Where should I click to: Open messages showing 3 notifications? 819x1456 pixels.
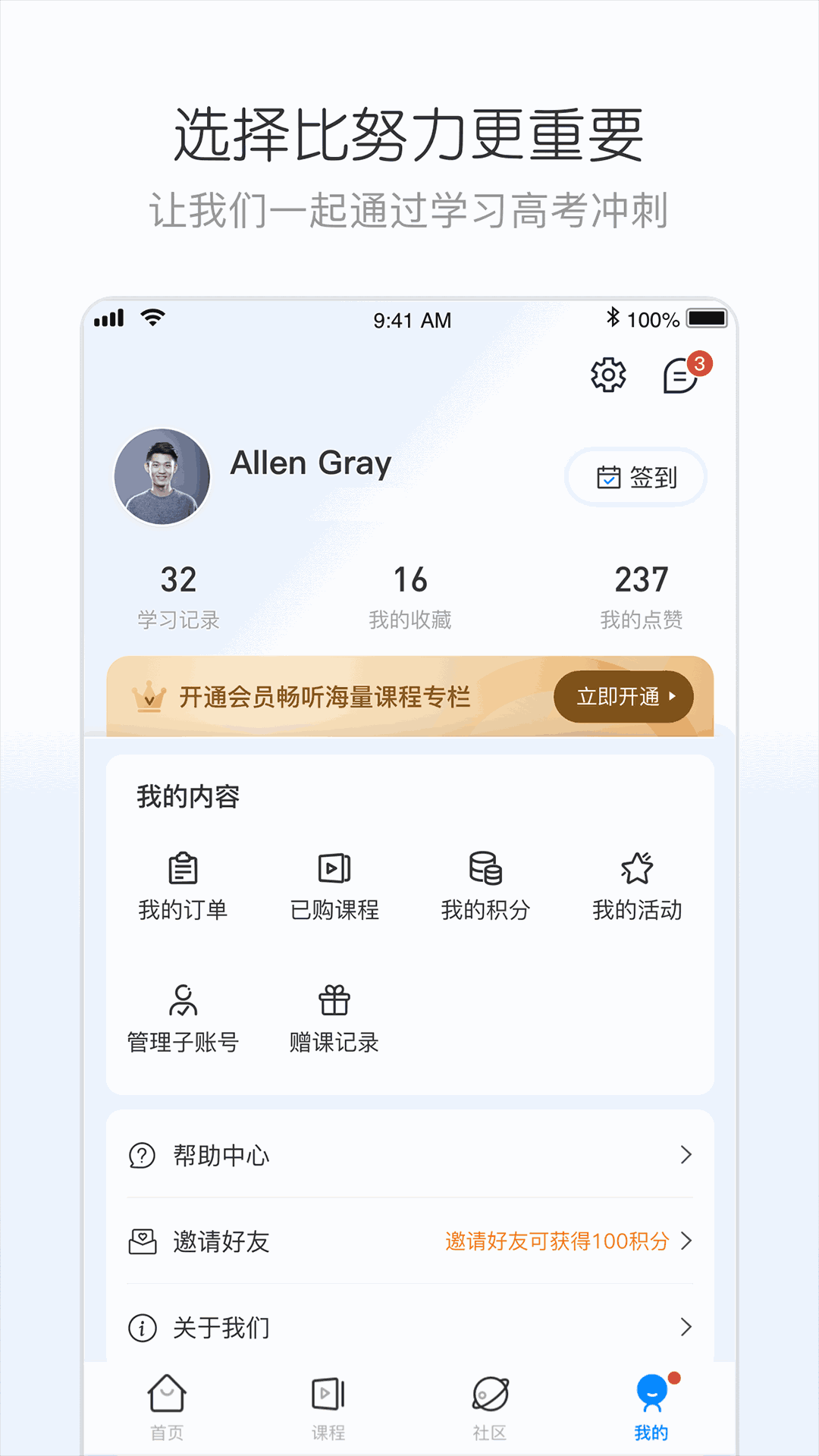pyautogui.click(x=680, y=377)
